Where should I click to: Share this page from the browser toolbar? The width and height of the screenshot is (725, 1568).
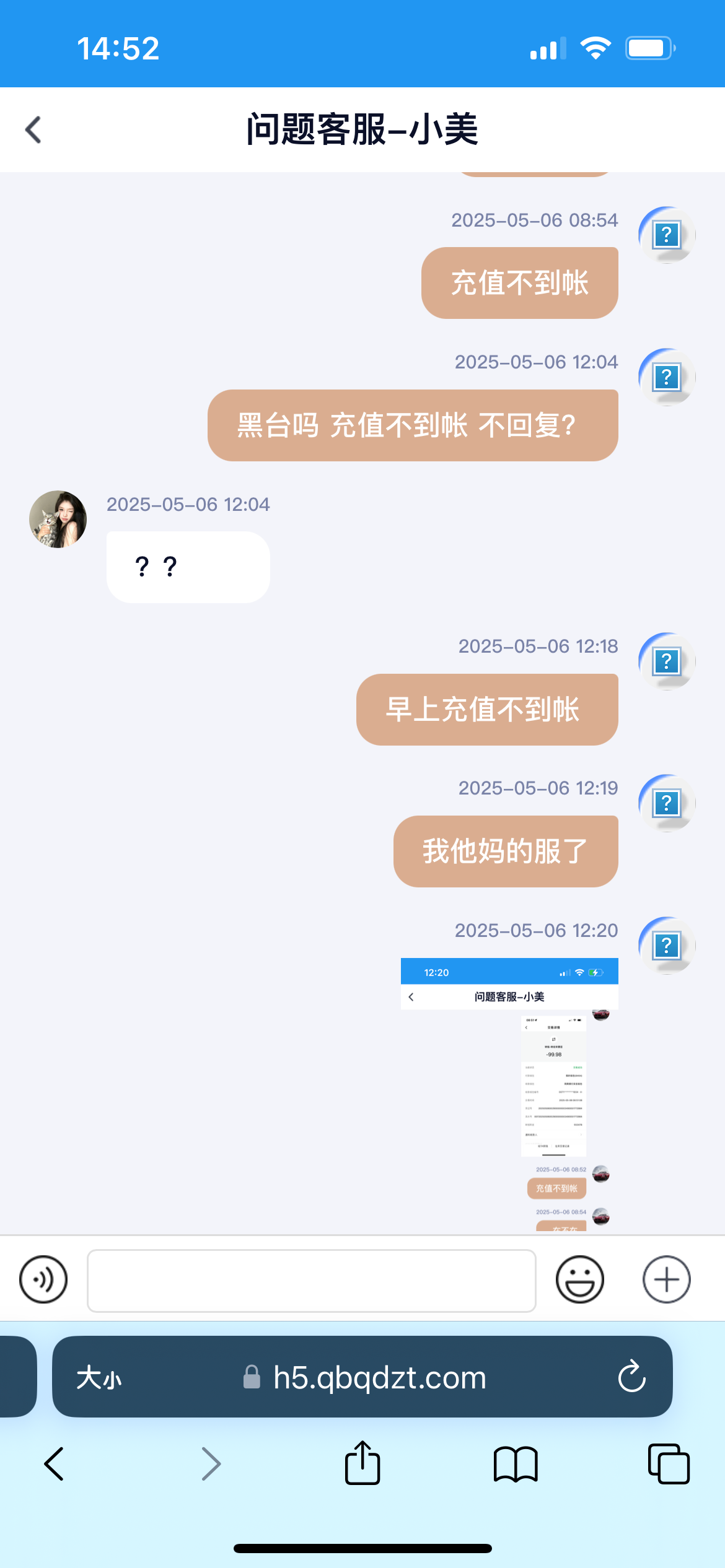(x=362, y=1464)
